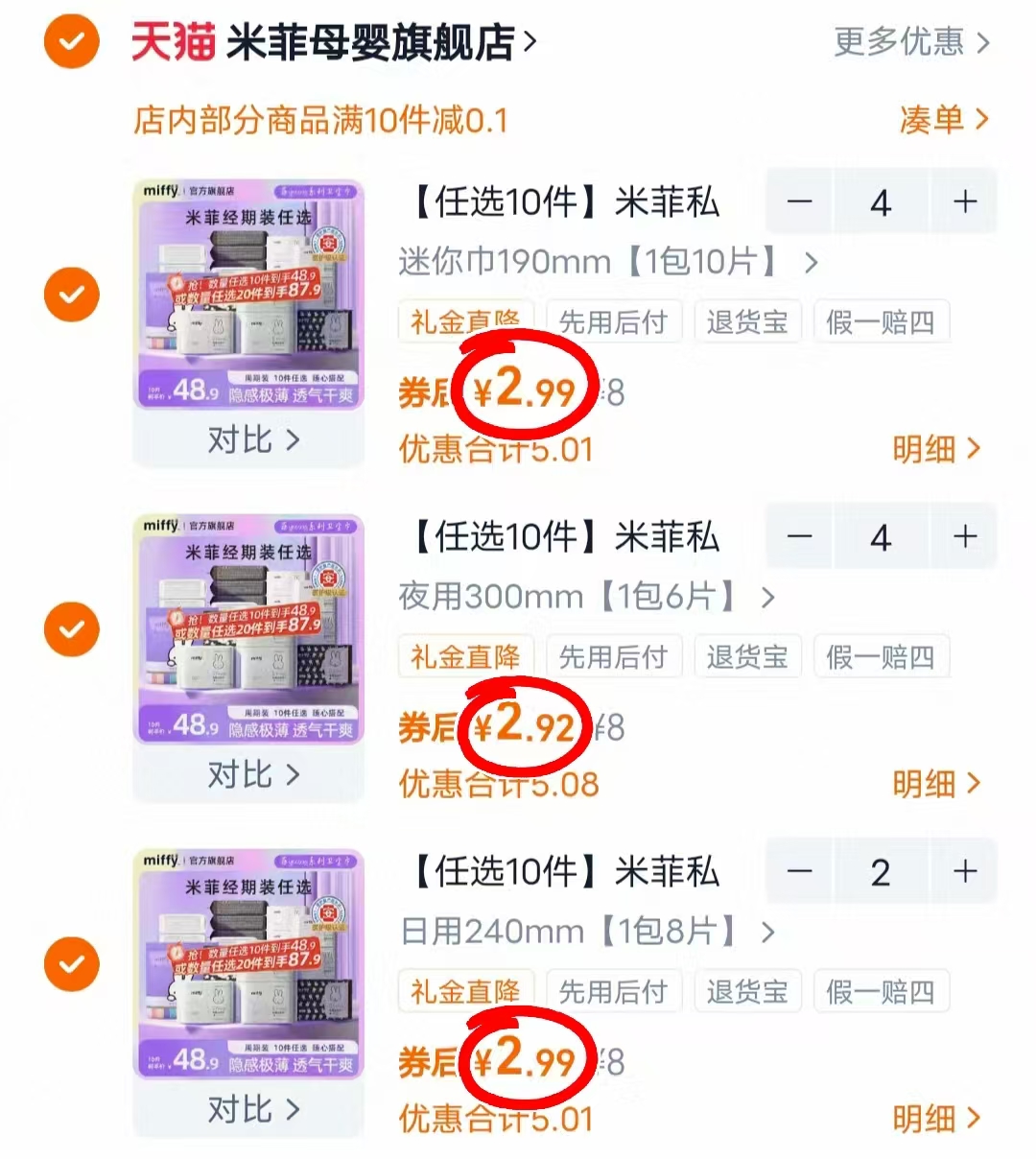This screenshot has width=1036, height=1159.
Task: Increase quantity of 迷你巾190mm with plus icon
Action: click(x=963, y=201)
